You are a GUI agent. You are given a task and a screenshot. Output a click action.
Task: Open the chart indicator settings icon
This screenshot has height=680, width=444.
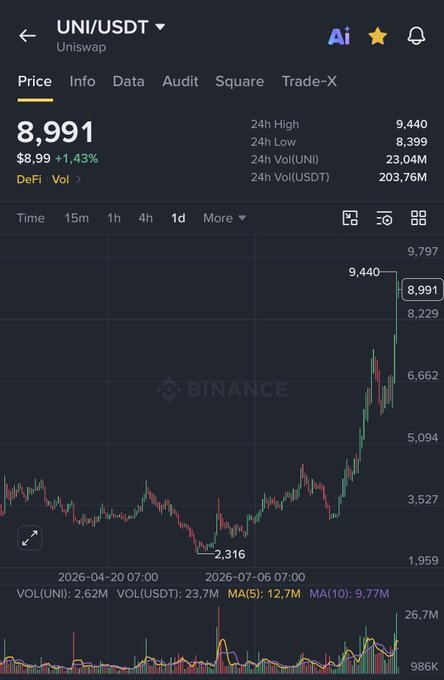(384, 218)
